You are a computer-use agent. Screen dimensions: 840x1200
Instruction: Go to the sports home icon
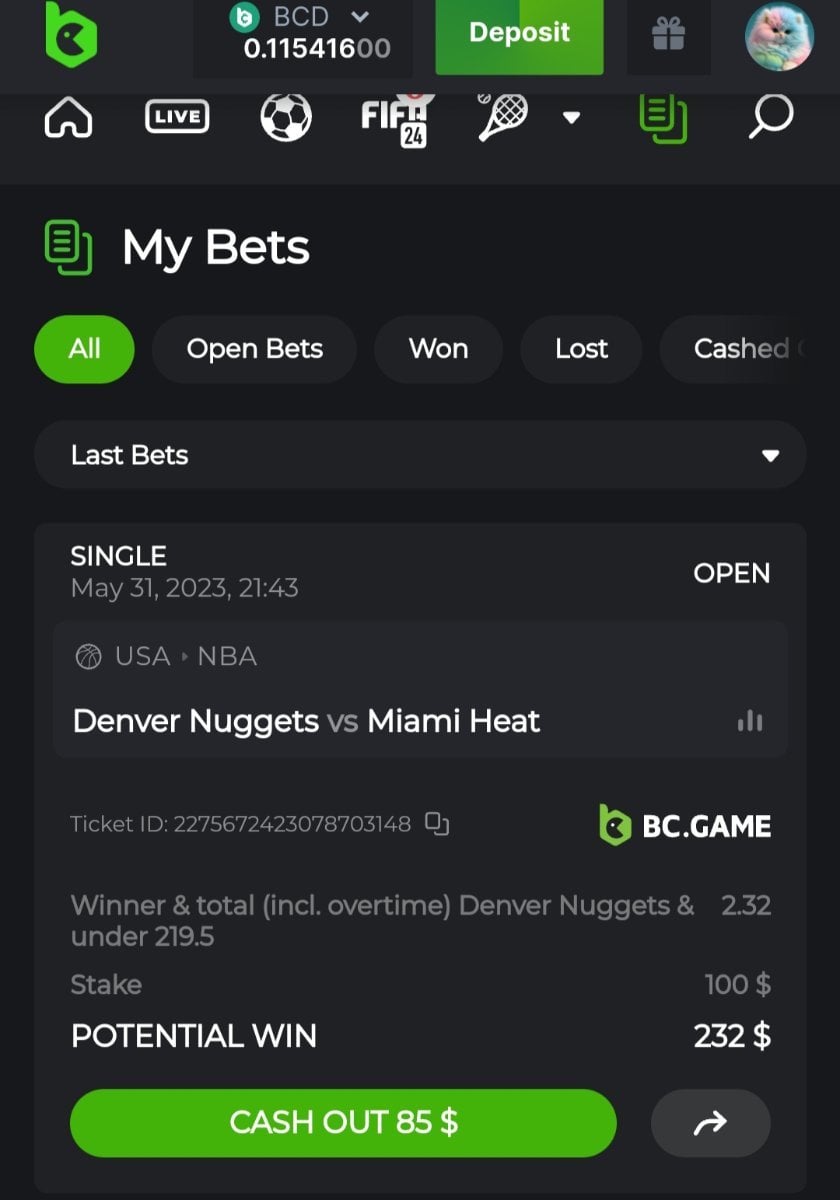(x=69, y=118)
